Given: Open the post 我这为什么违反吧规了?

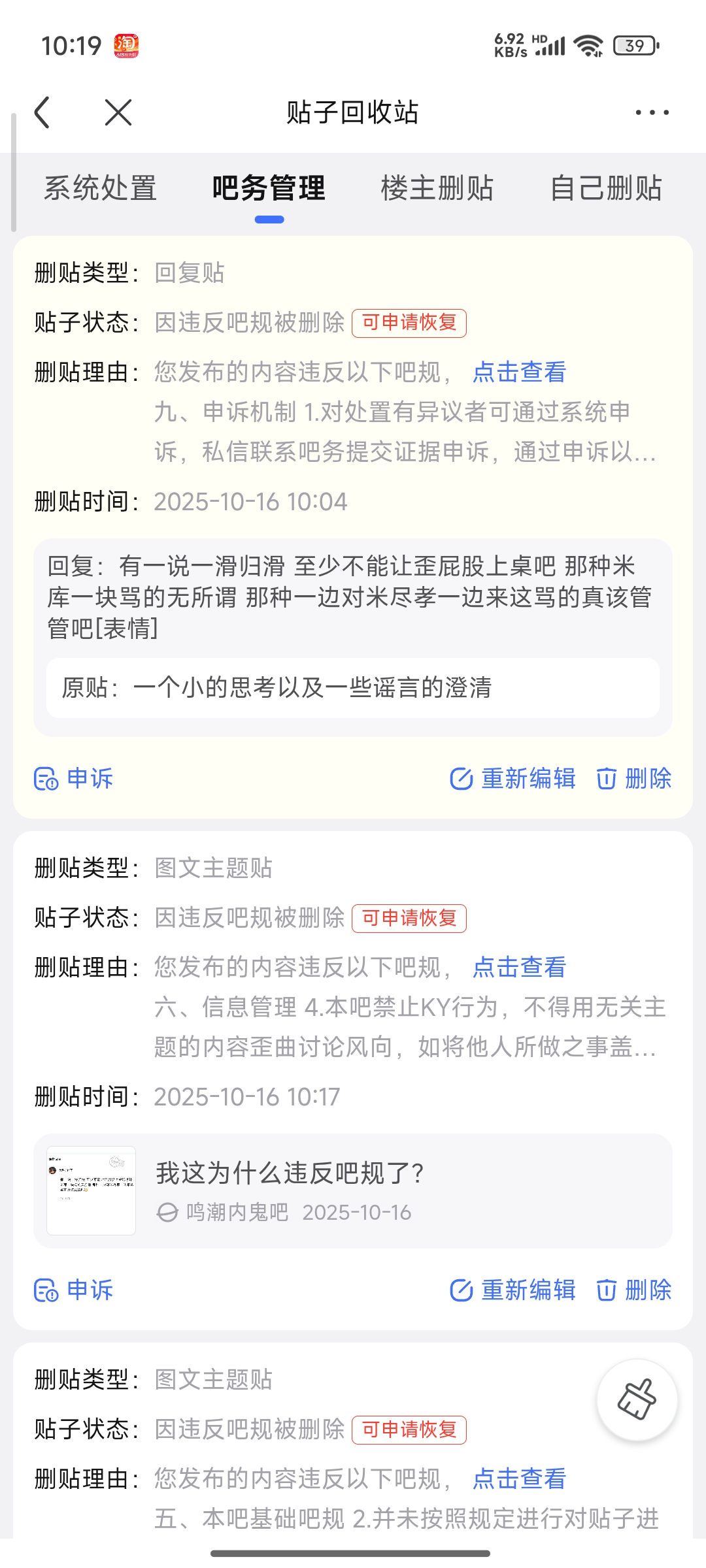Looking at the screenshot, I should point(353,1190).
